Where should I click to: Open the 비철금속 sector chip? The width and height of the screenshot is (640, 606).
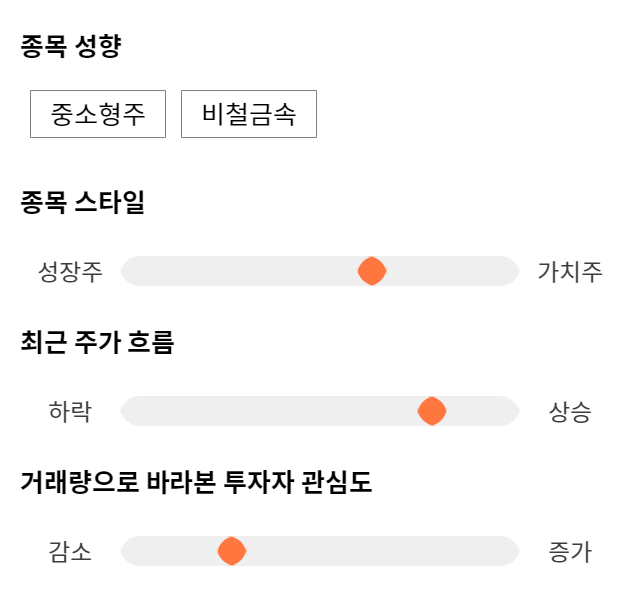coord(249,114)
